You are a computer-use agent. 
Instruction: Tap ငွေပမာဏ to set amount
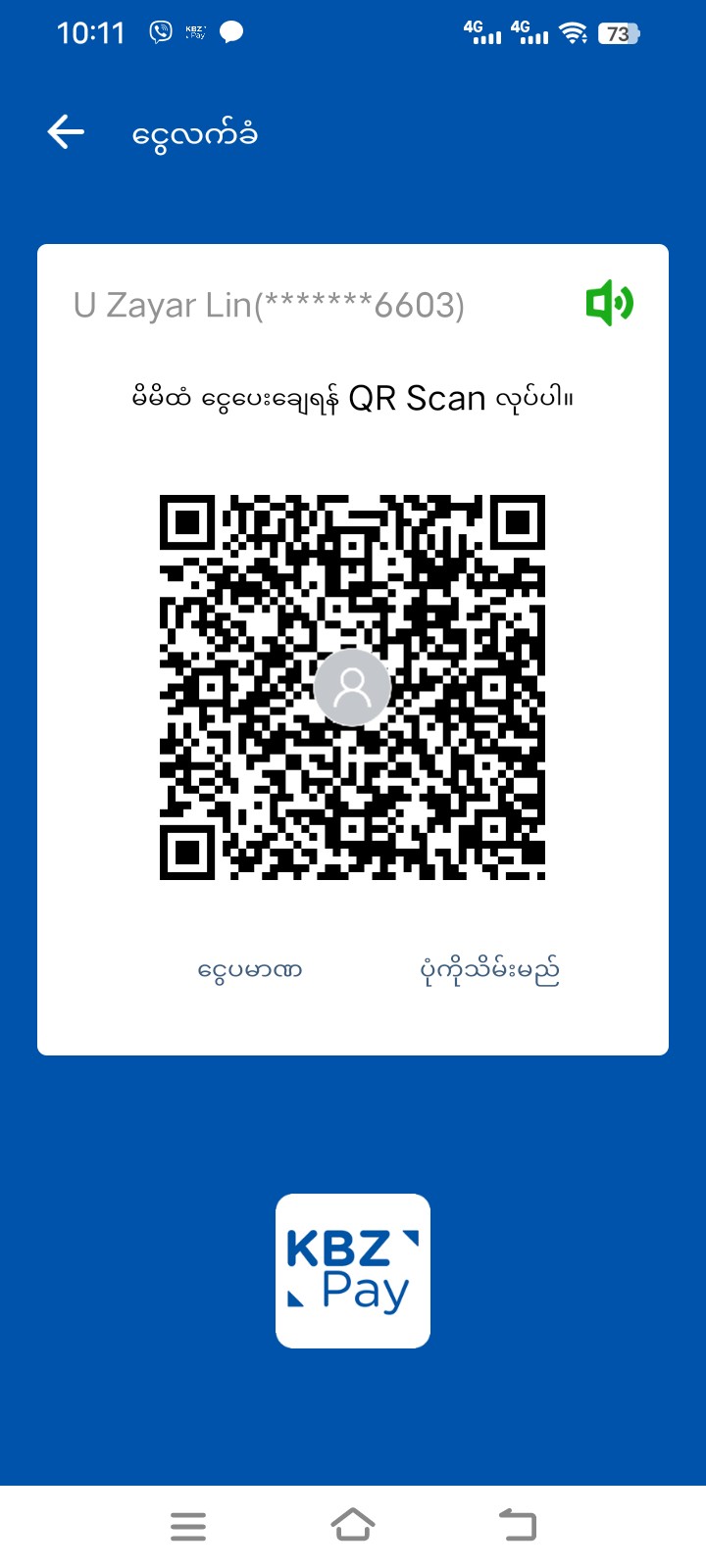point(250,970)
